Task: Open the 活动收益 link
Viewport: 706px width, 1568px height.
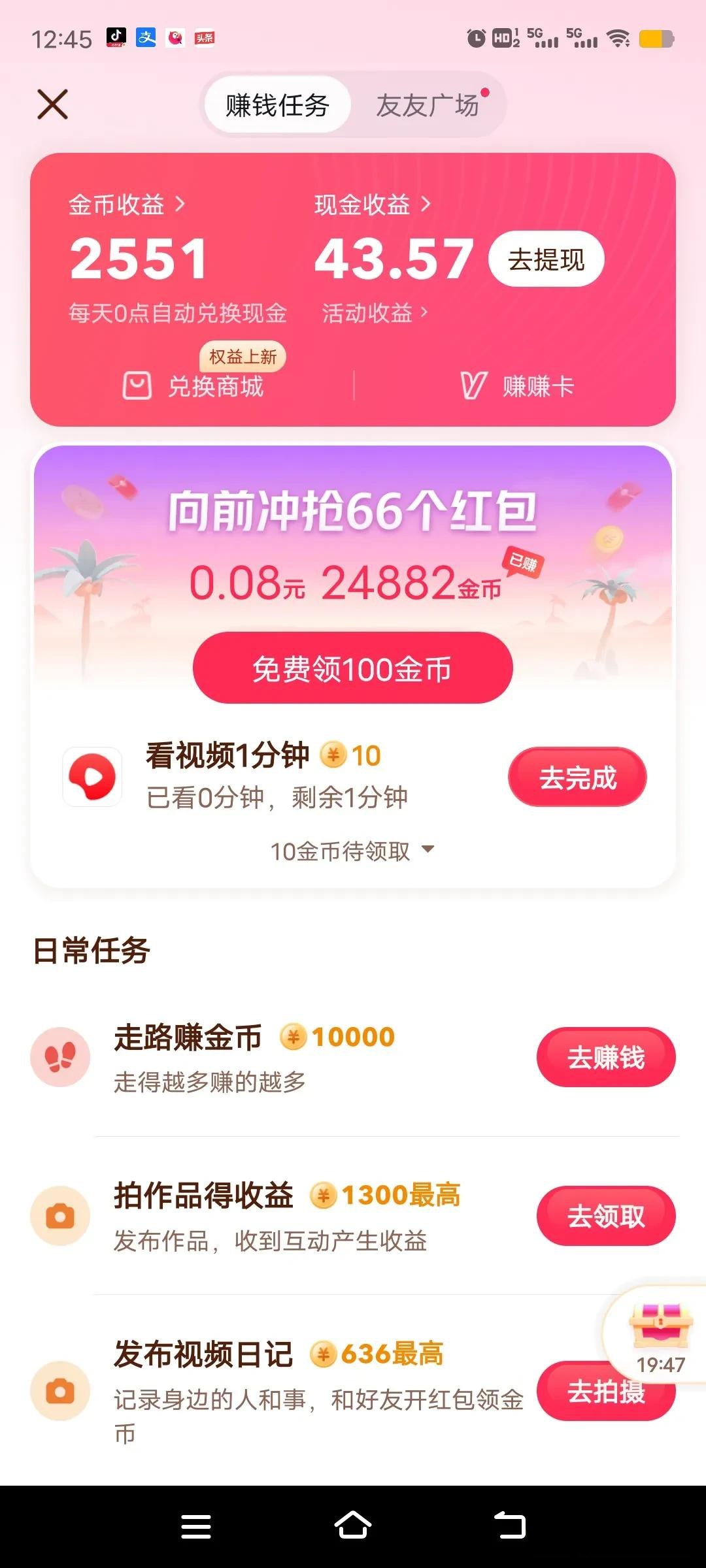Action: point(375,313)
